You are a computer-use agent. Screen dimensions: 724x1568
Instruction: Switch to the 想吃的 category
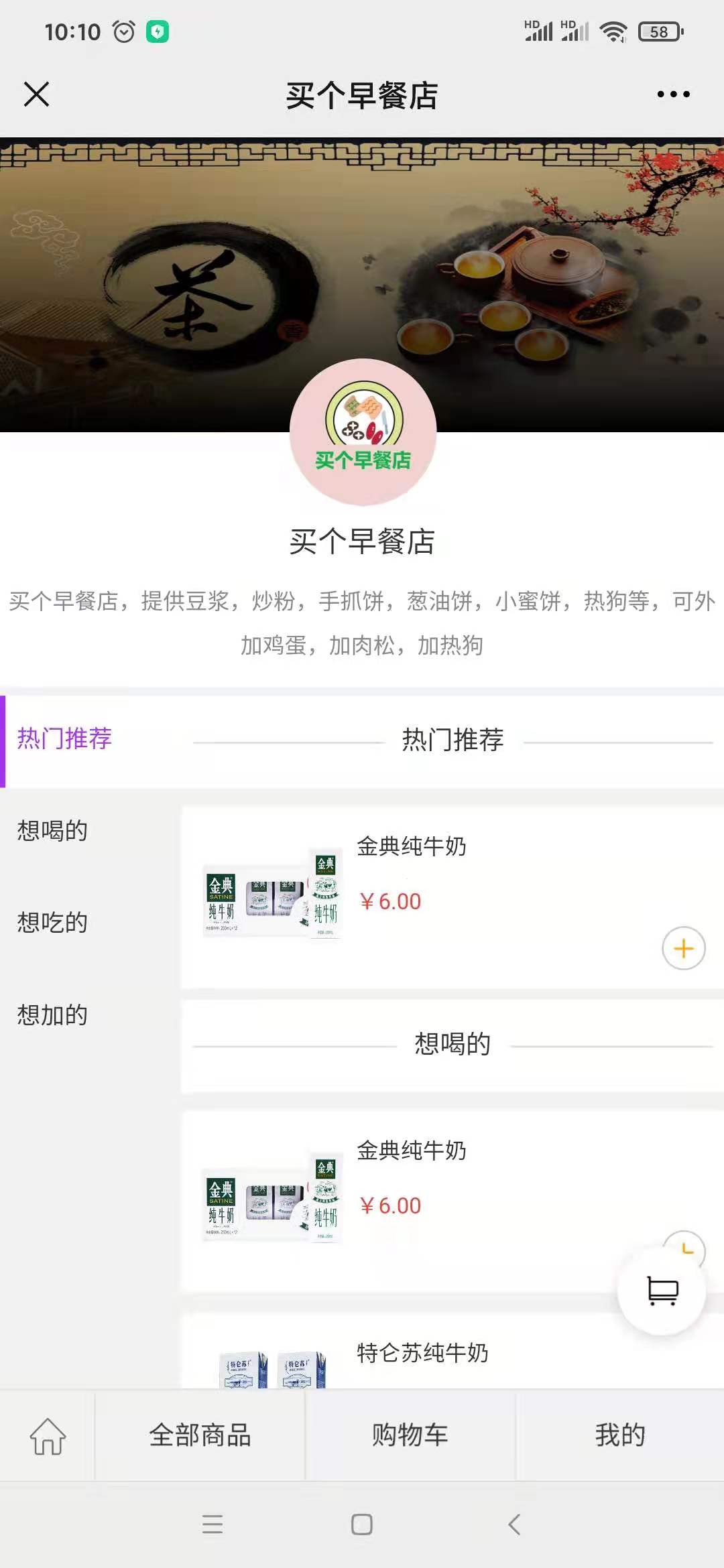coord(53,923)
